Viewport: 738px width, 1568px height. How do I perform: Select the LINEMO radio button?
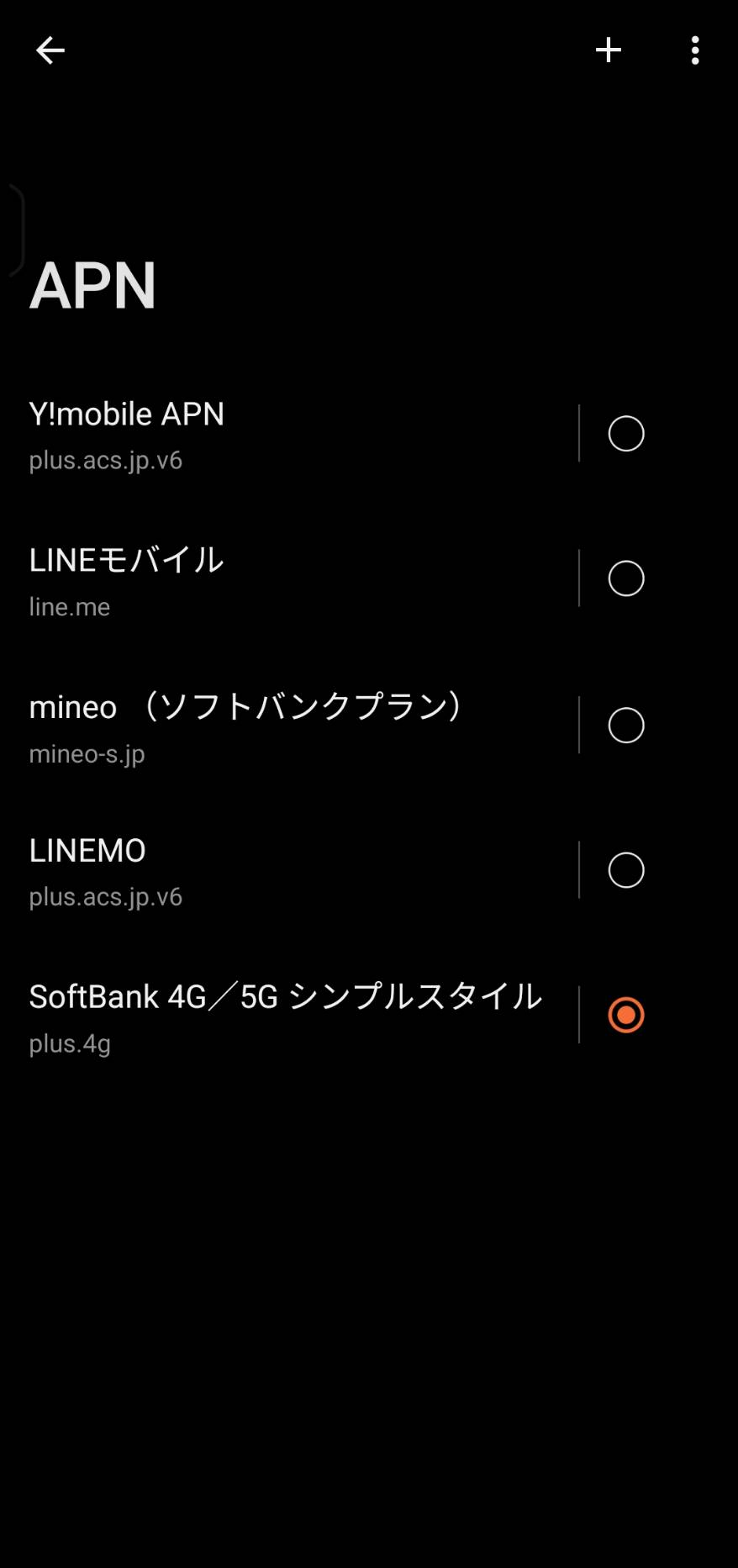point(626,870)
